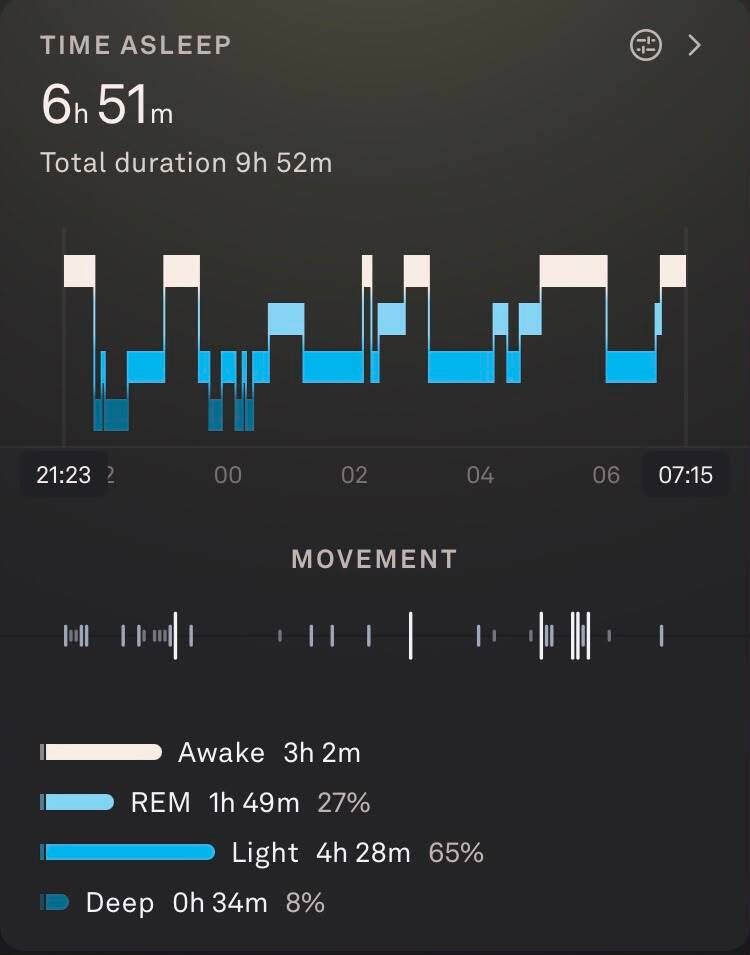
Task: Open the sleep stage settings icon
Action: click(x=645, y=45)
